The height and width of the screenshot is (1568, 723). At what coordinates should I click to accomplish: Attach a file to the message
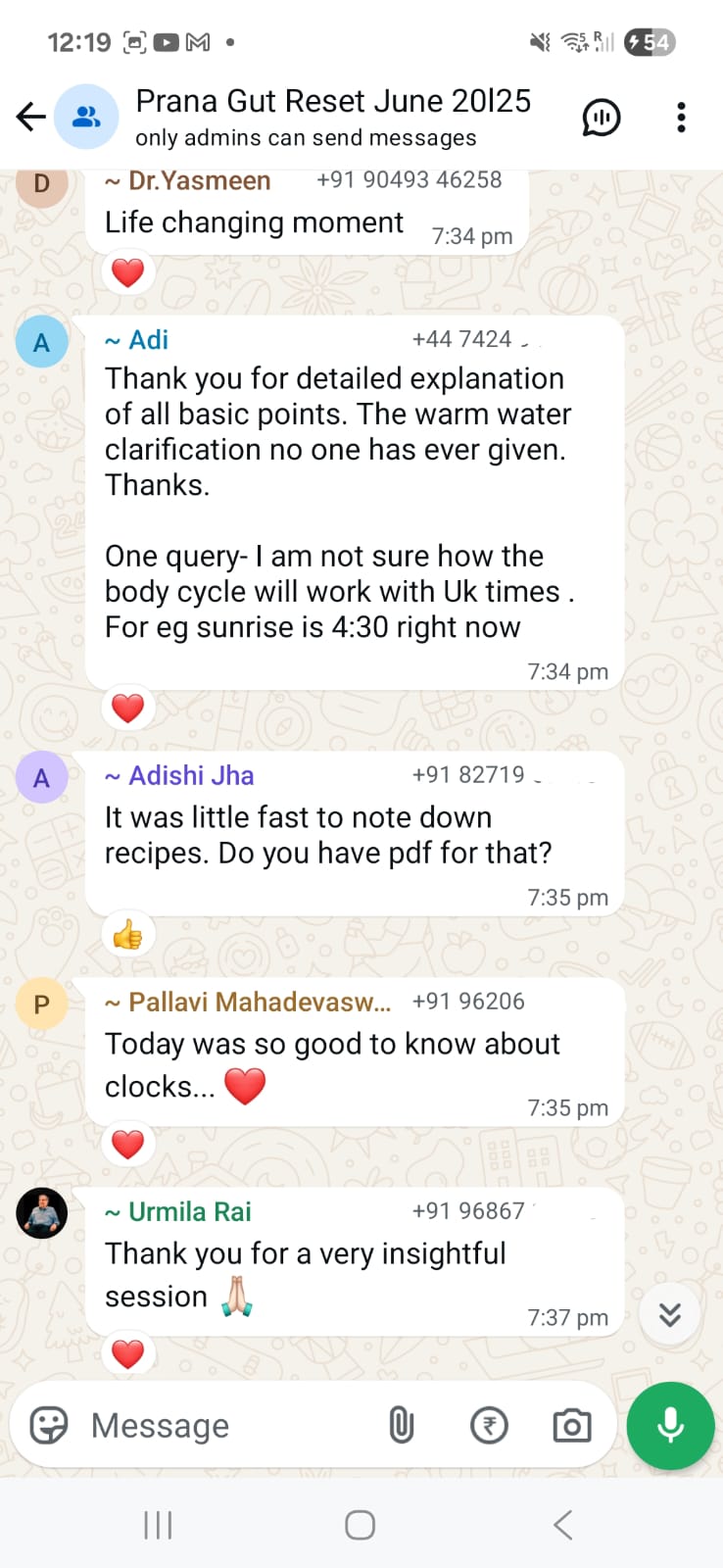[x=402, y=1425]
